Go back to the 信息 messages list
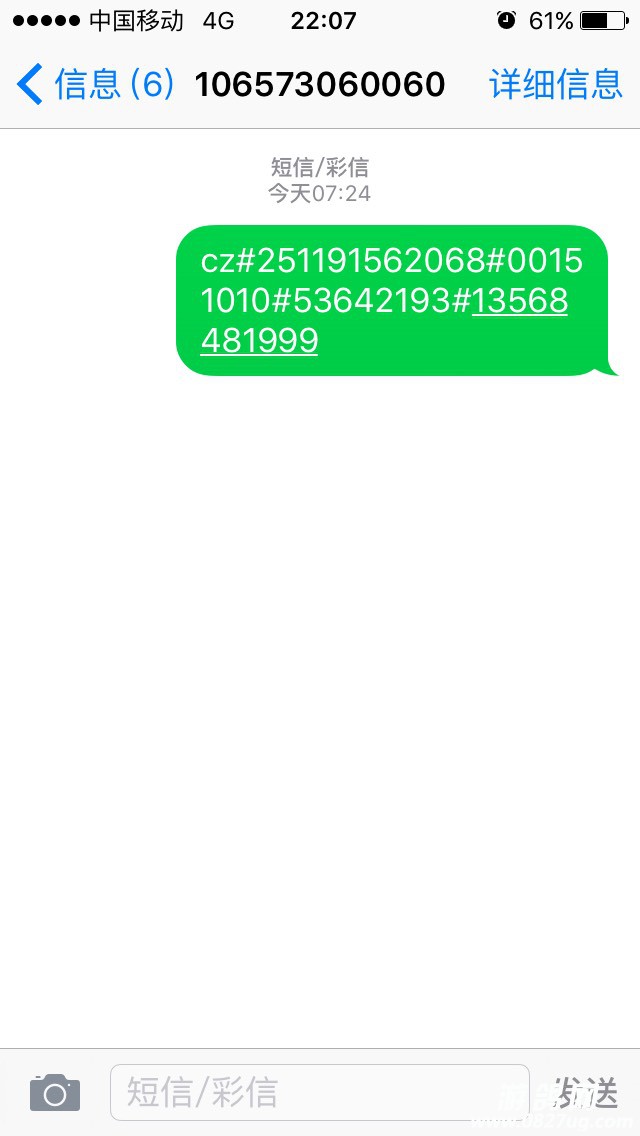Viewport: 640px width, 1136px height. coord(95,84)
